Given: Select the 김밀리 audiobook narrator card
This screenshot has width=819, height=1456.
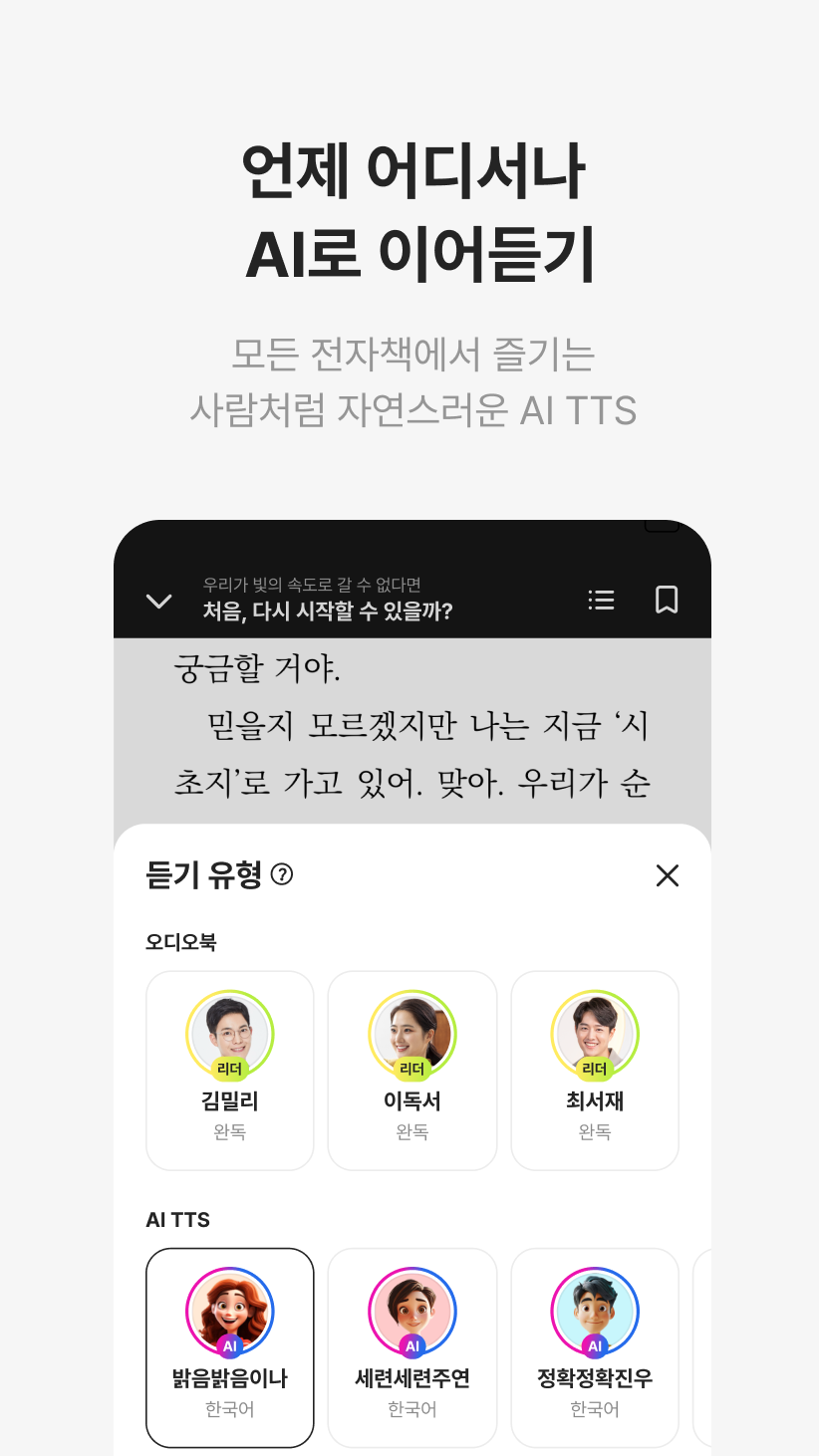Looking at the screenshot, I should tap(230, 1070).
